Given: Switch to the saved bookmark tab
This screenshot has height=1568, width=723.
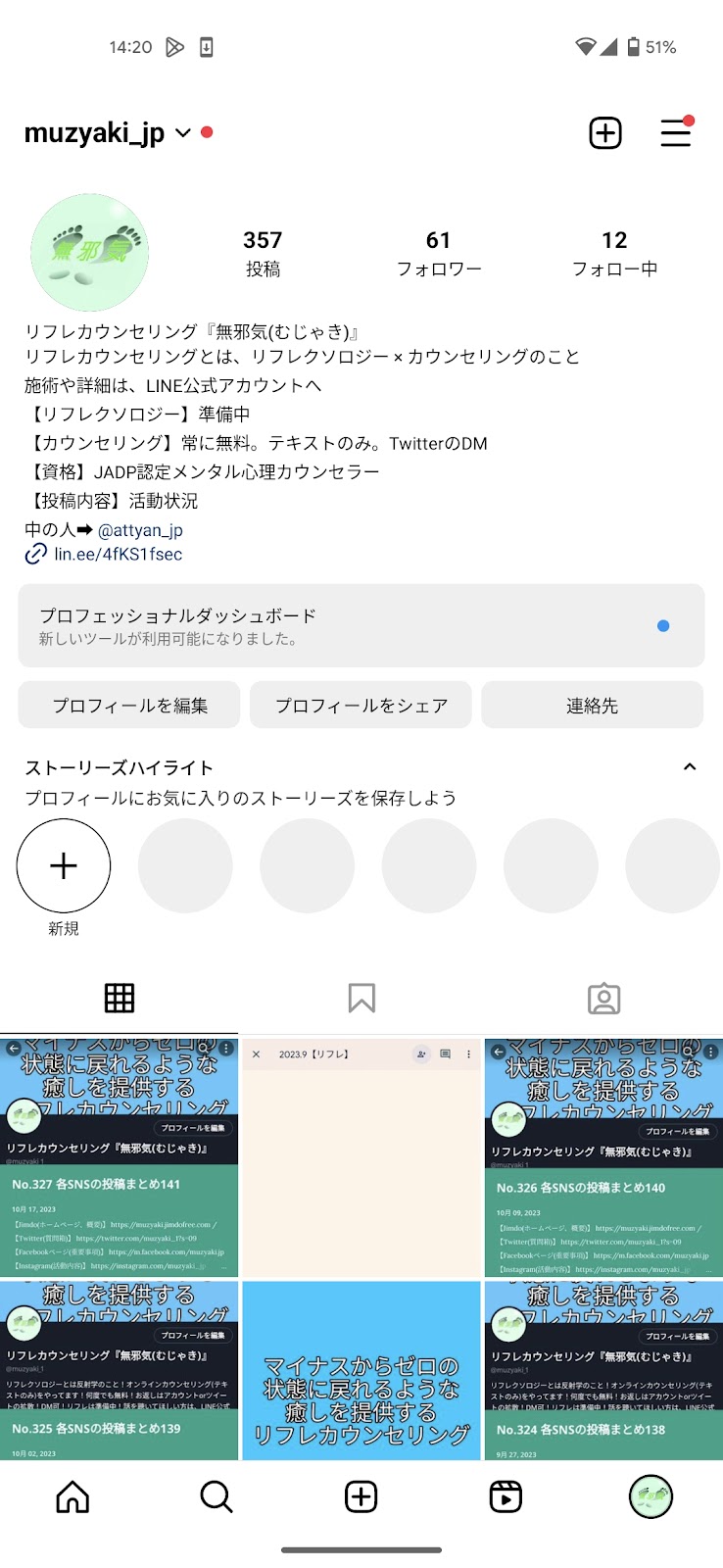Looking at the screenshot, I should pyautogui.click(x=361, y=999).
